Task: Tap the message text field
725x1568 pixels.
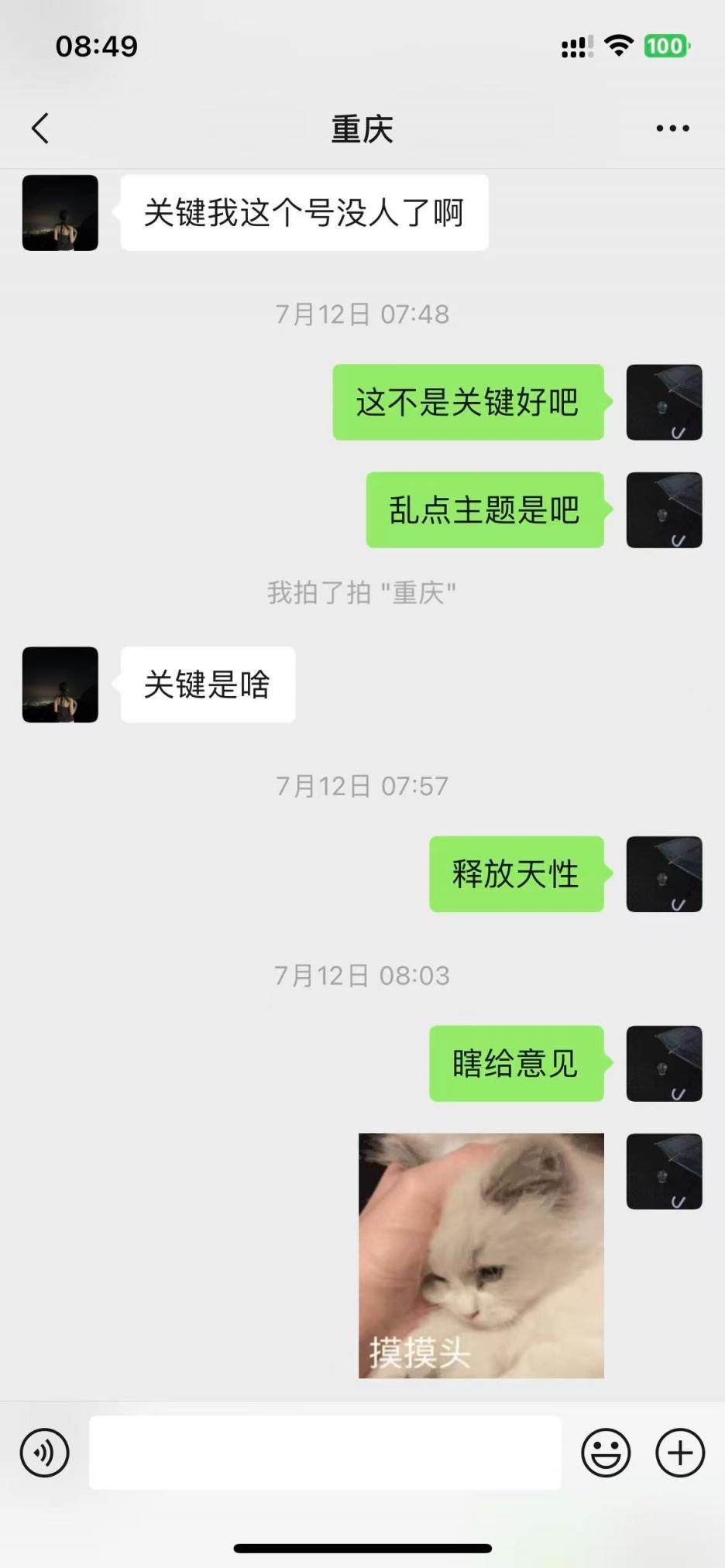Action: point(325,1453)
